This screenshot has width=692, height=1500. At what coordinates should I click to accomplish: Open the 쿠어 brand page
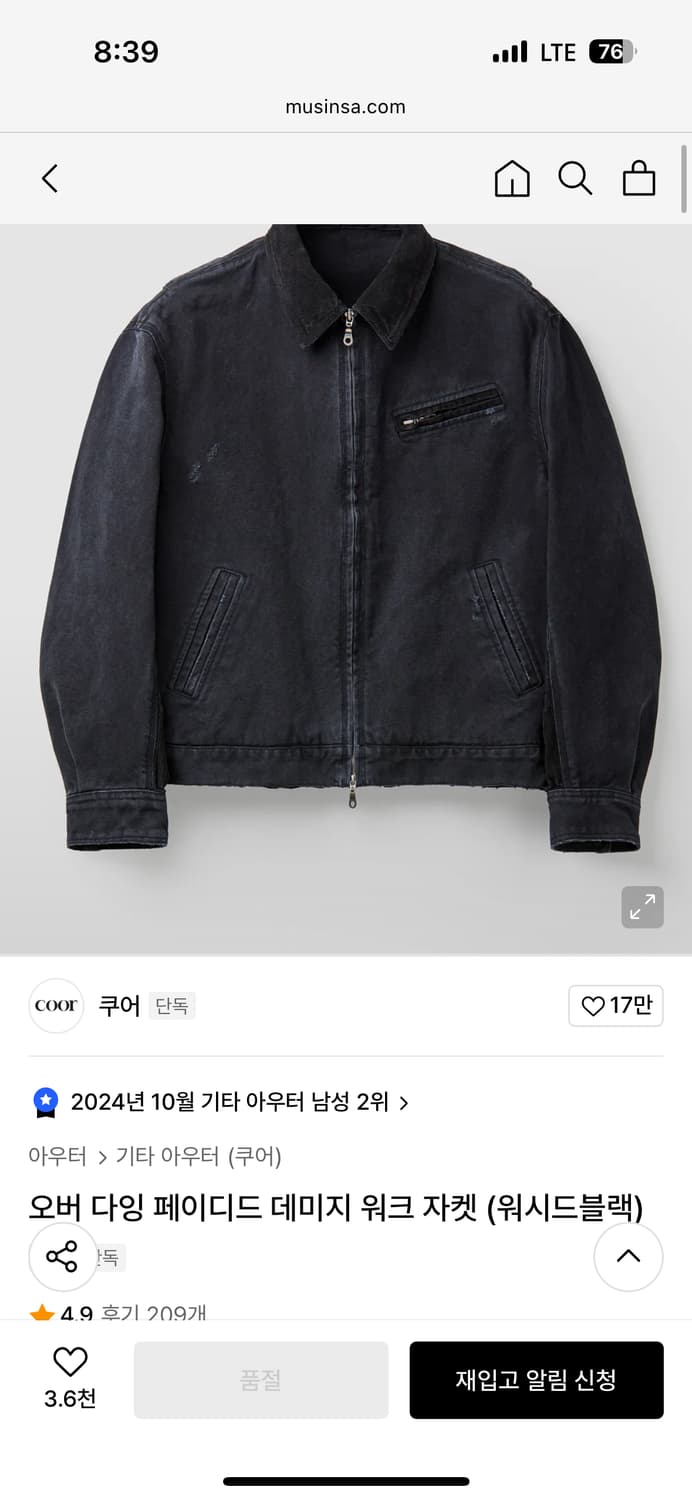pyautogui.click(x=119, y=1005)
